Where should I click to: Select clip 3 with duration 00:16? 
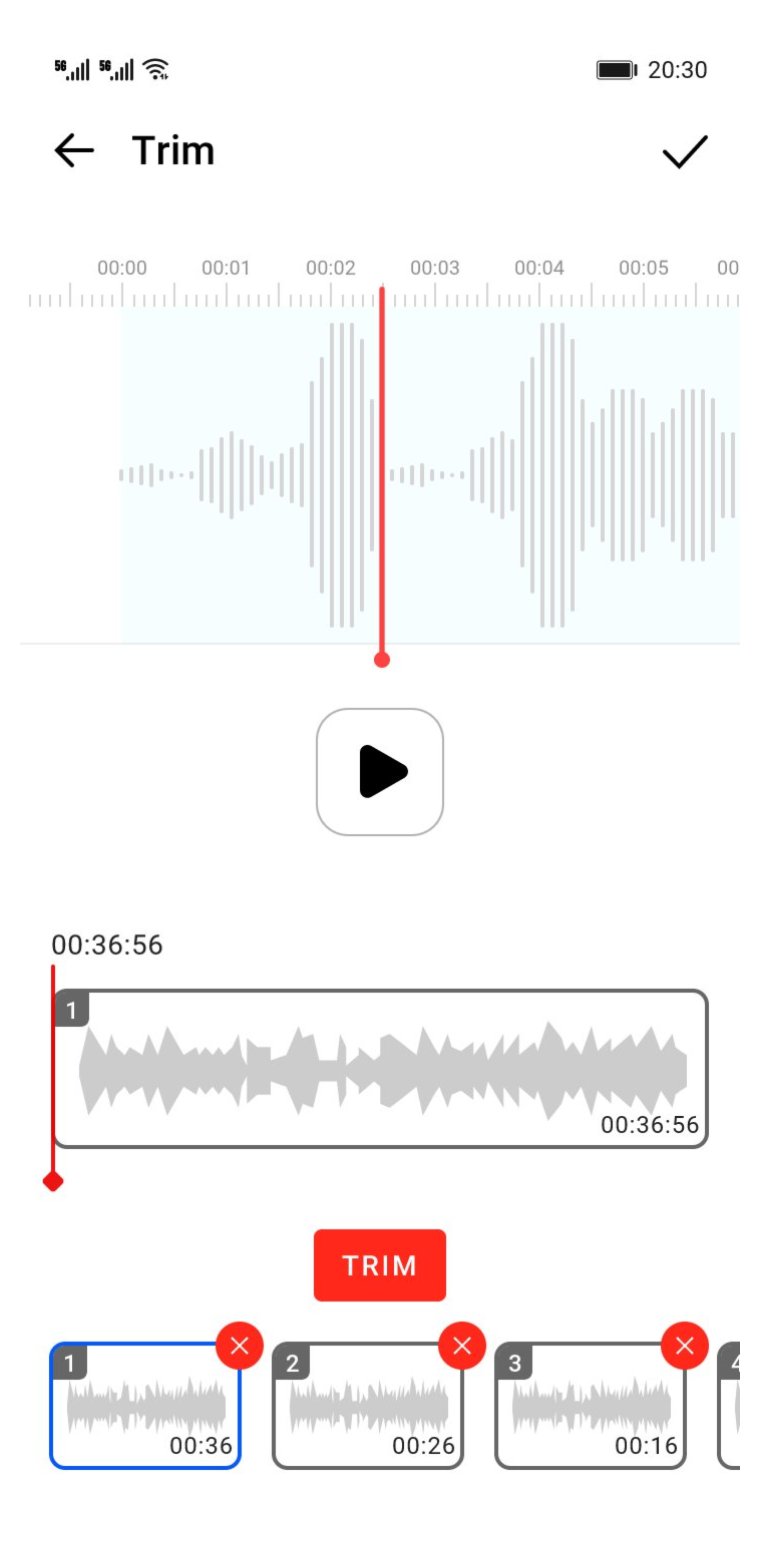[590, 1408]
